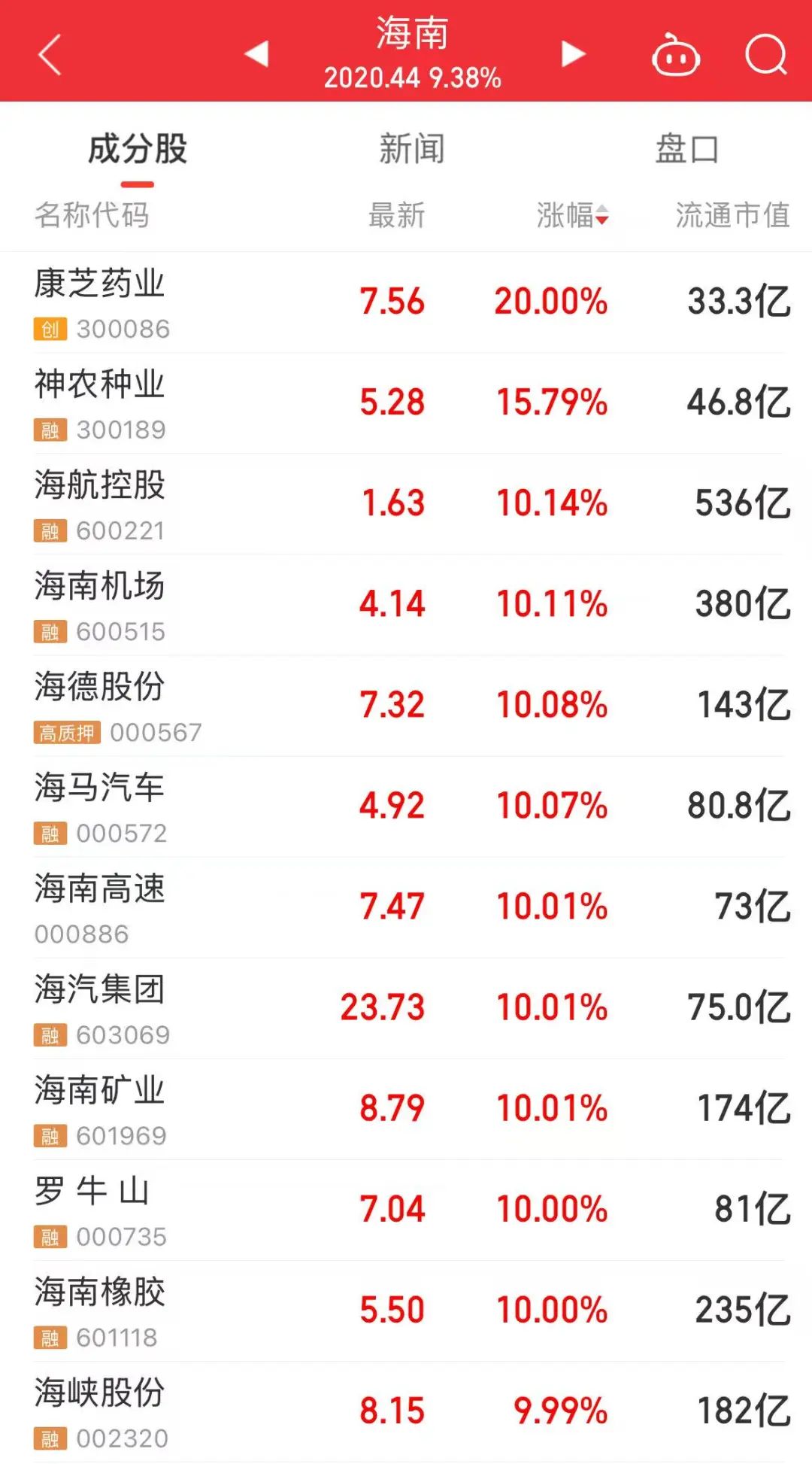Sort the list by 涨幅

click(572, 216)
